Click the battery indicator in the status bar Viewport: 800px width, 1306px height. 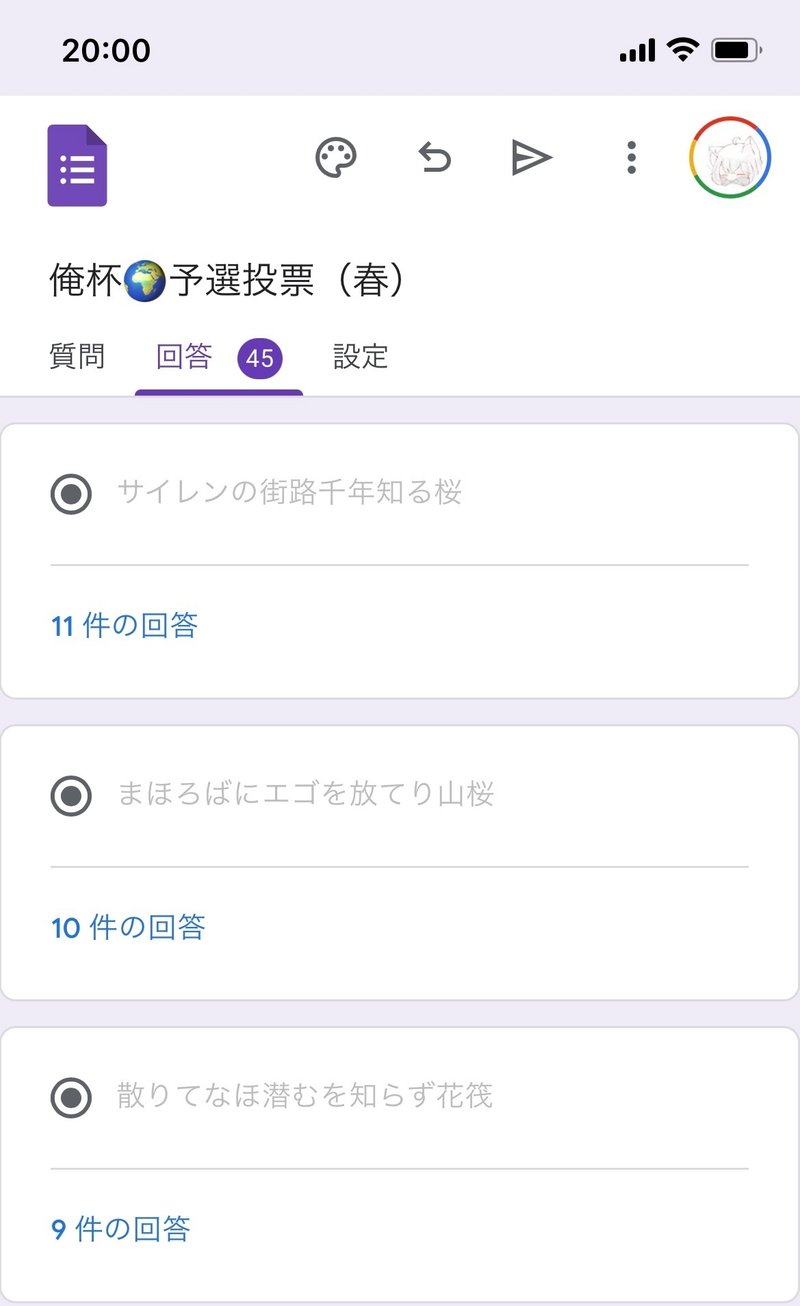pos(731,49)
